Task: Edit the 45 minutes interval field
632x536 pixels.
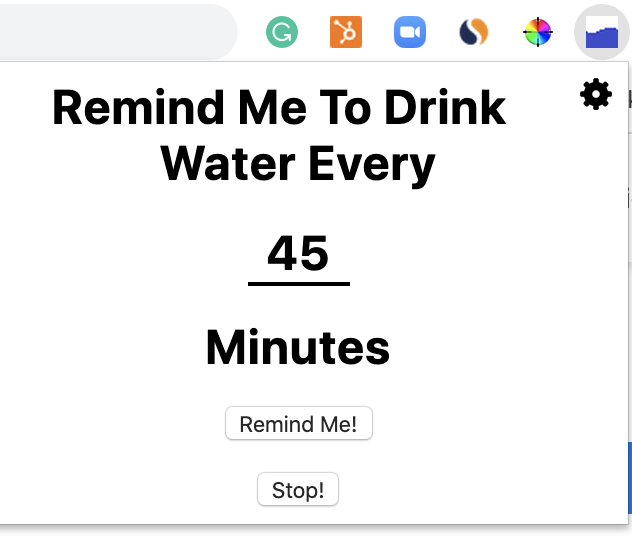Action: 298,254
